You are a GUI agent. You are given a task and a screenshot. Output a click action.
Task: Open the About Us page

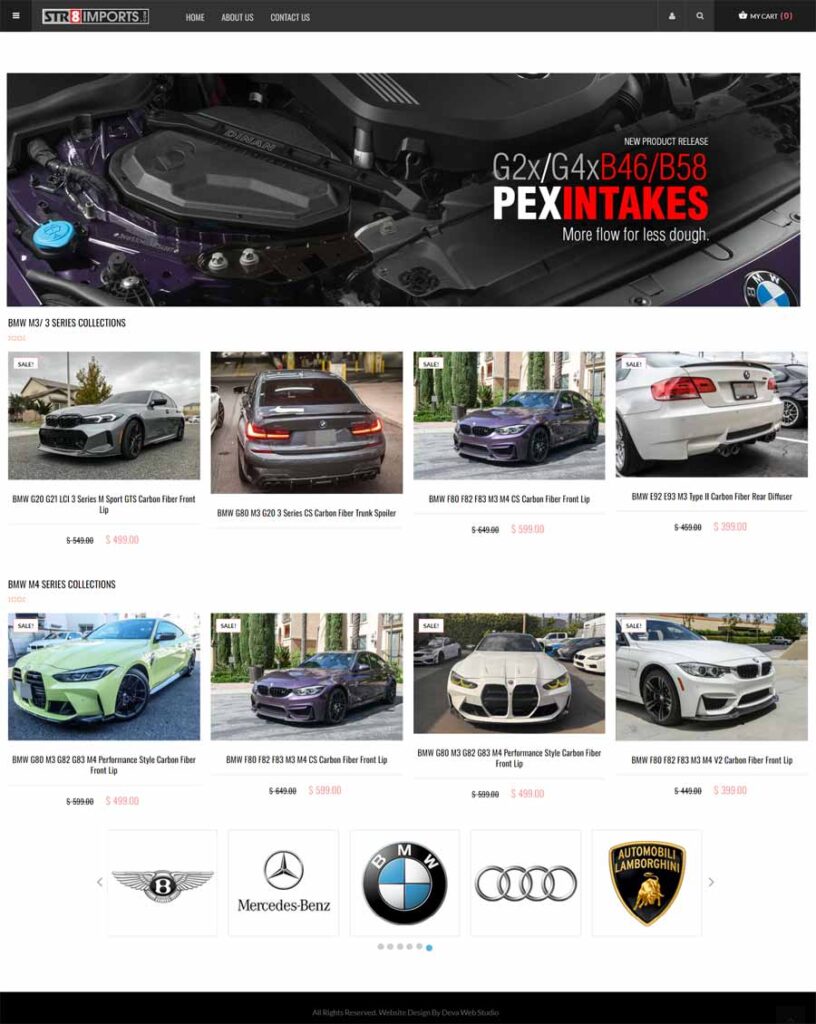237,17
